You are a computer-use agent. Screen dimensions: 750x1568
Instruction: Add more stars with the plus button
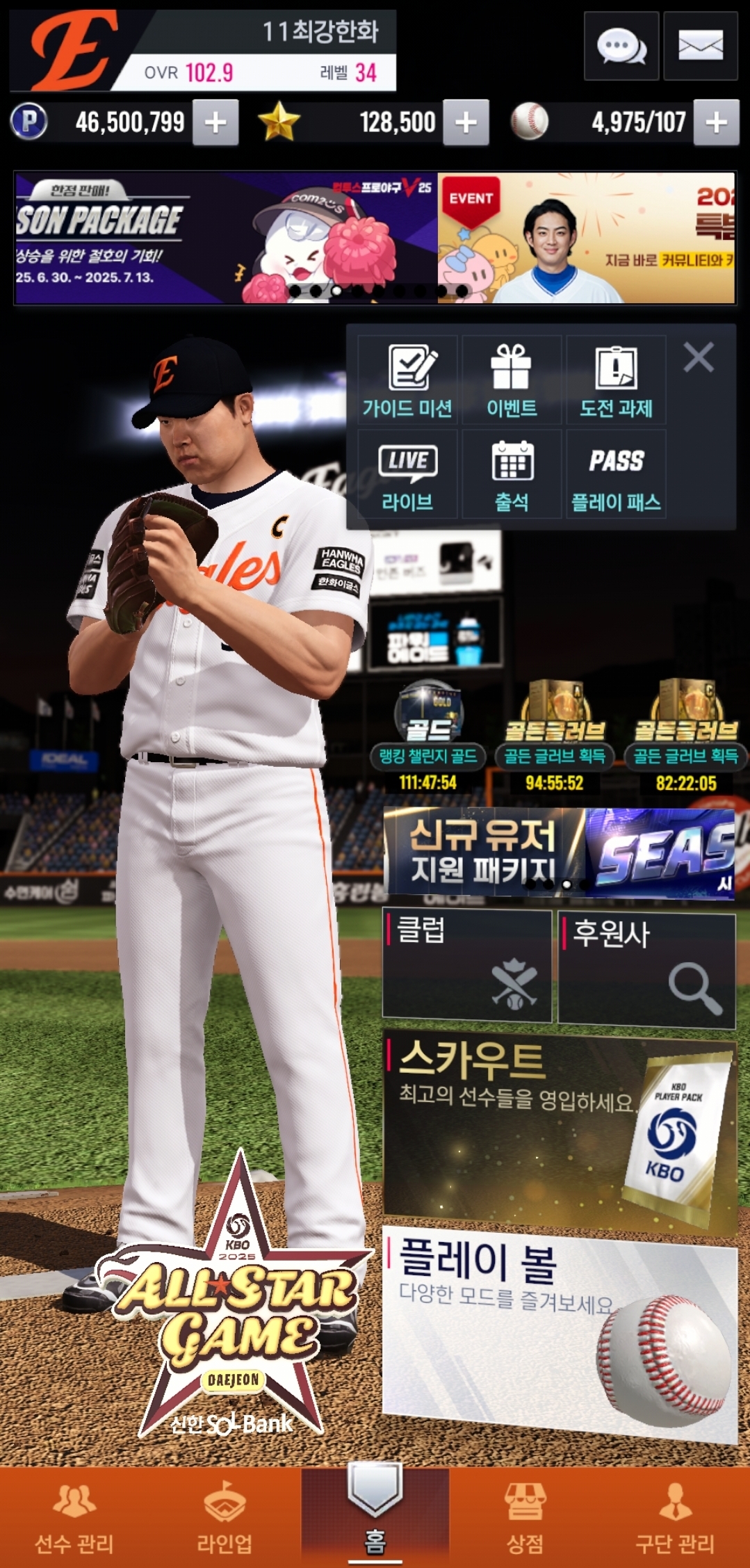466,122
